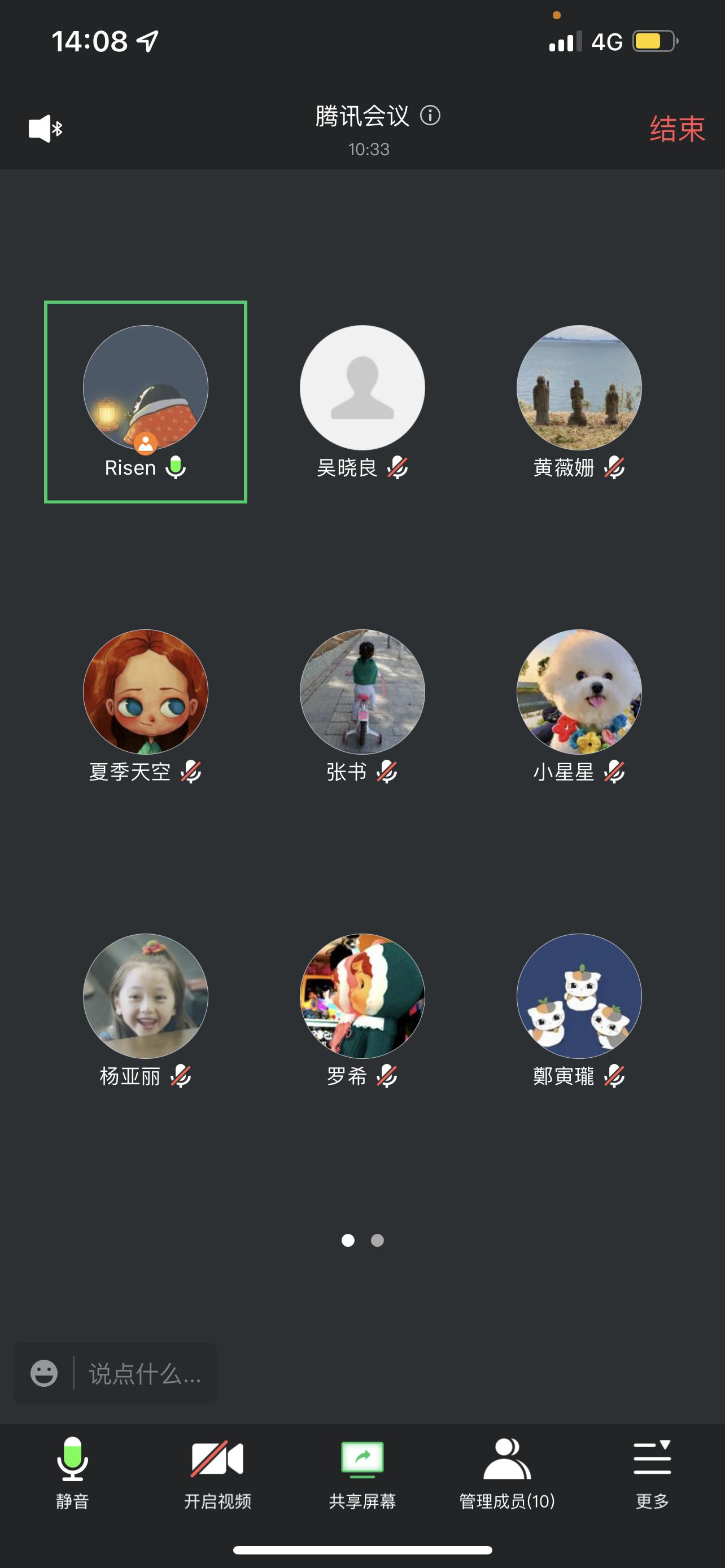Open the emoji picker in chat
Image resolution: width=725 pixels, height=1568 pixels.
(44, 1373)
